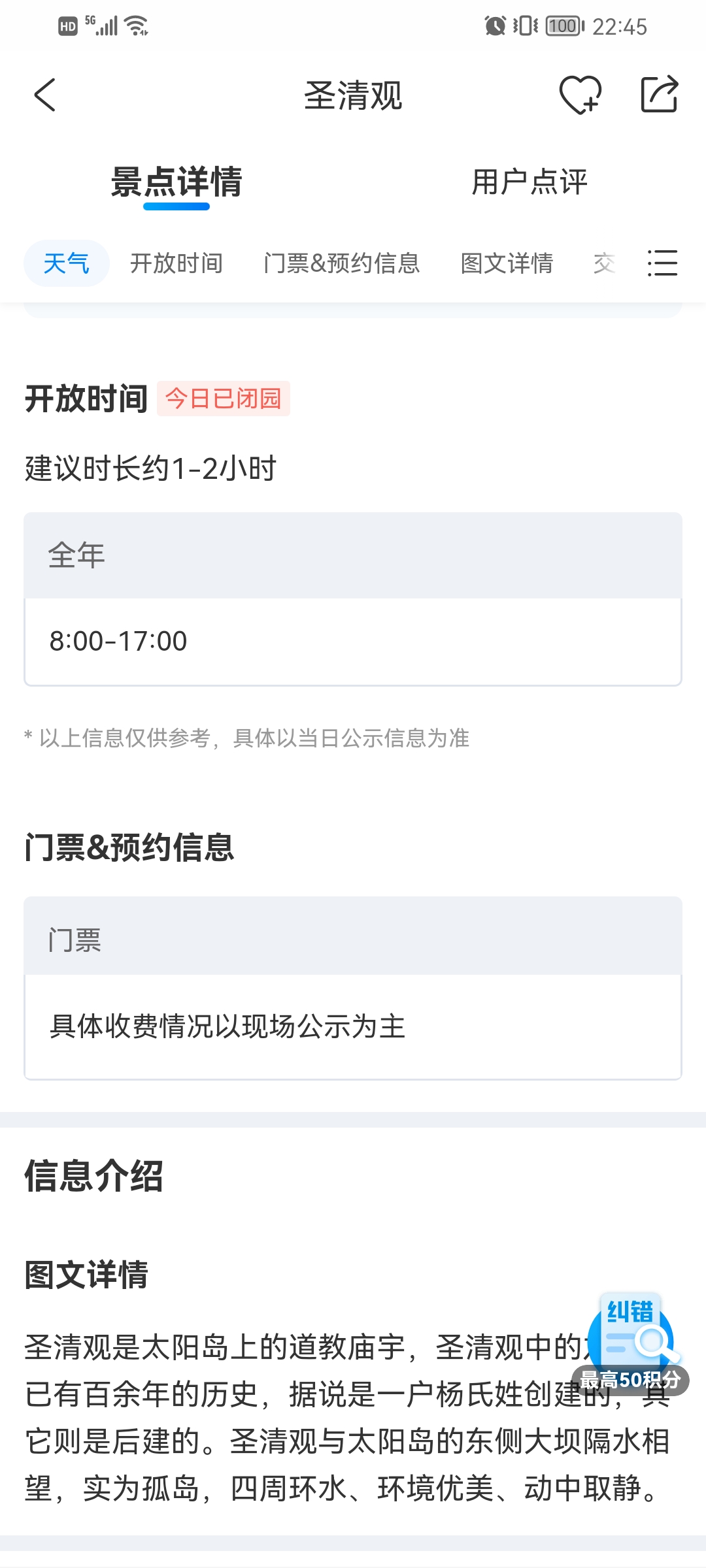
Task: Jump to 天气 section chip
Action: [67, 263]
